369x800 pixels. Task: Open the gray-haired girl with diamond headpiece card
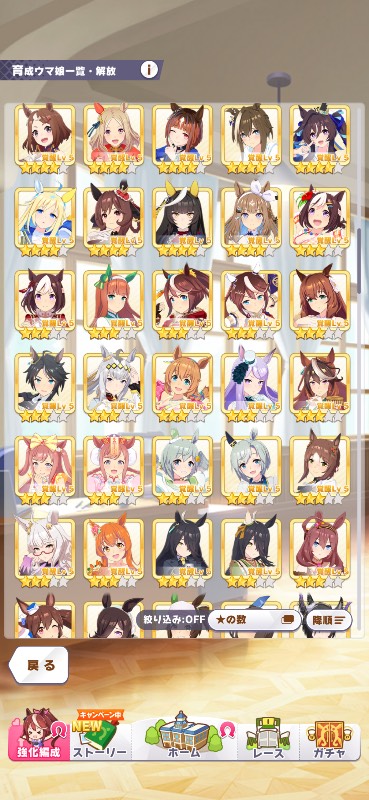114,387
